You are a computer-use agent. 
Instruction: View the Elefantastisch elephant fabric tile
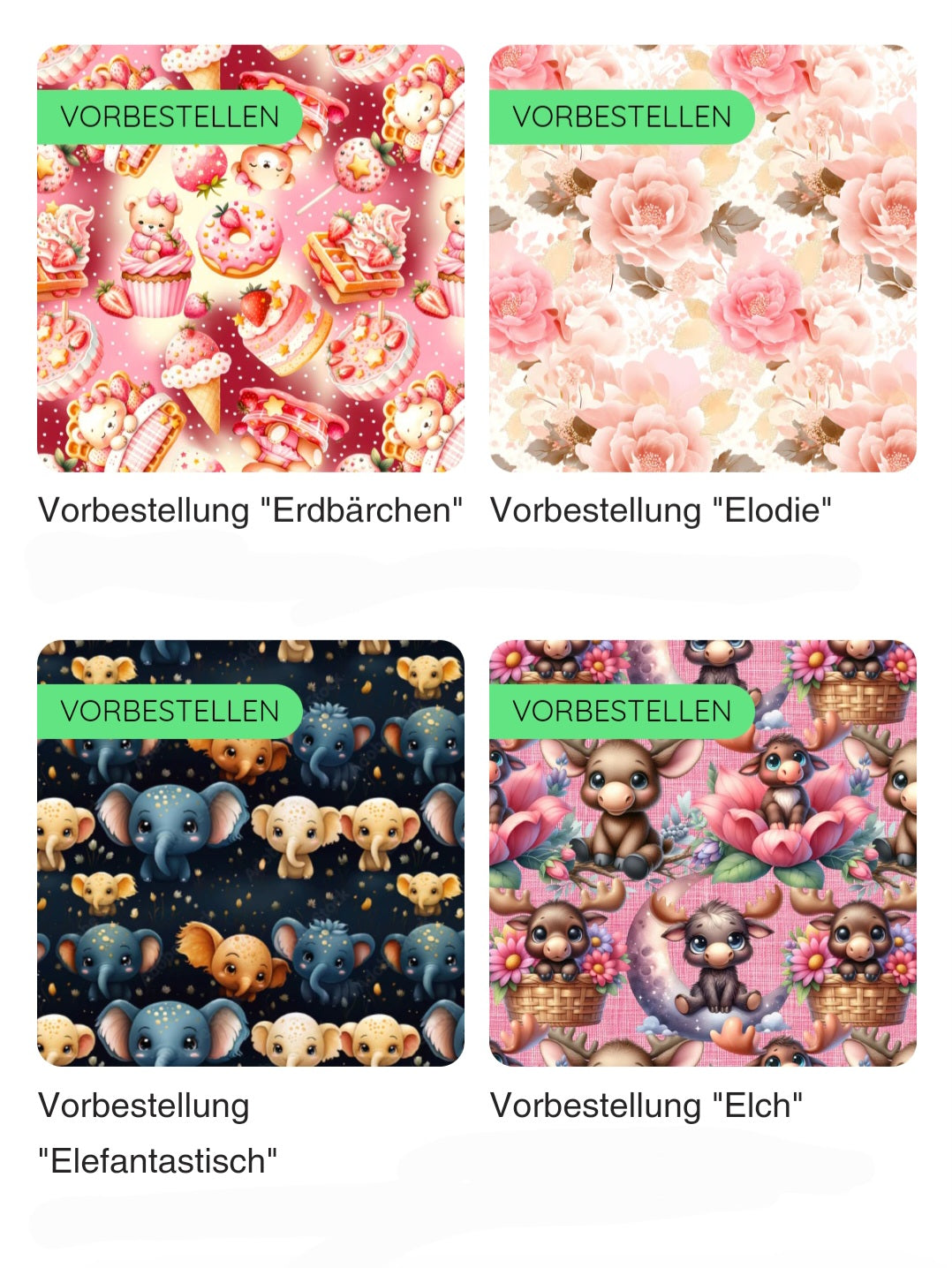[x=250, y=853]
